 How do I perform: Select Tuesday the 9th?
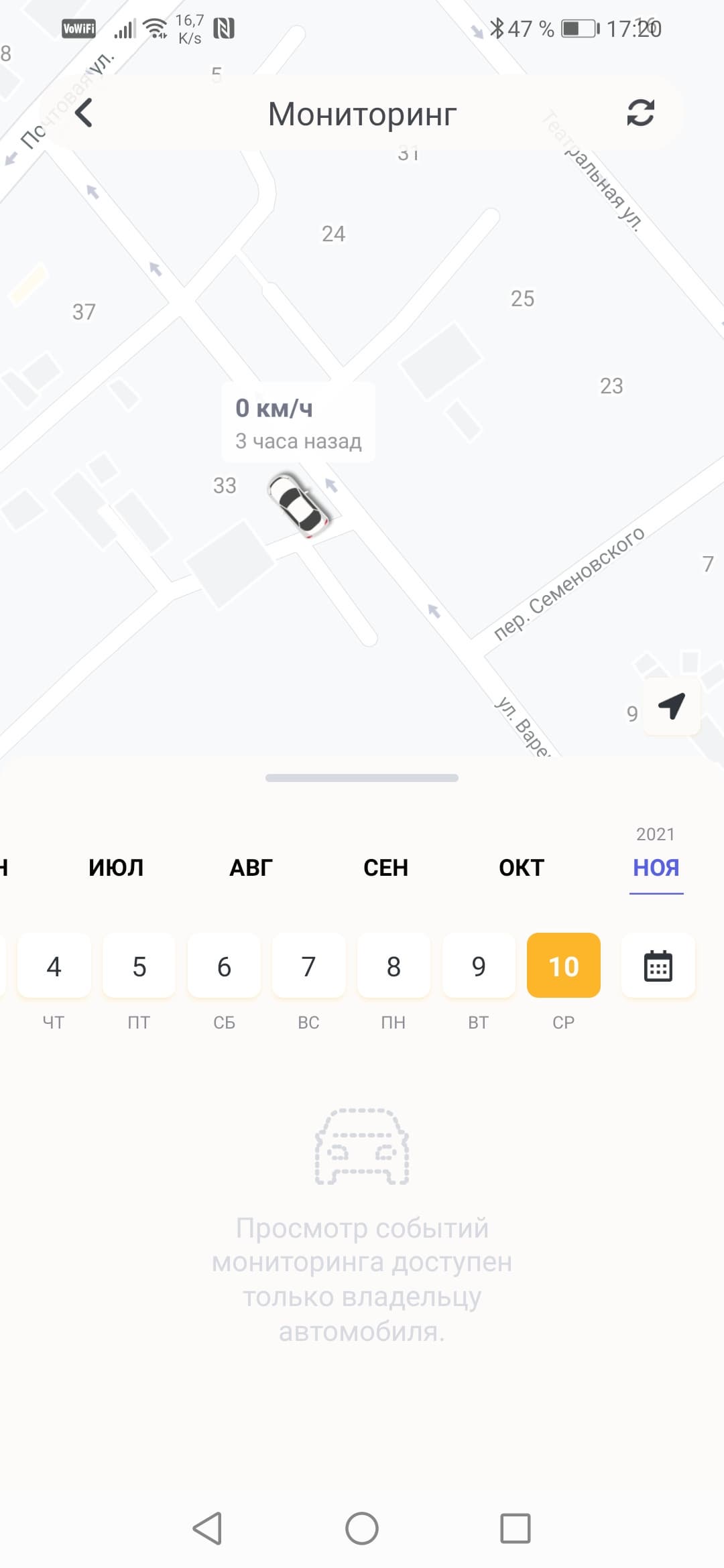point(479,966)
